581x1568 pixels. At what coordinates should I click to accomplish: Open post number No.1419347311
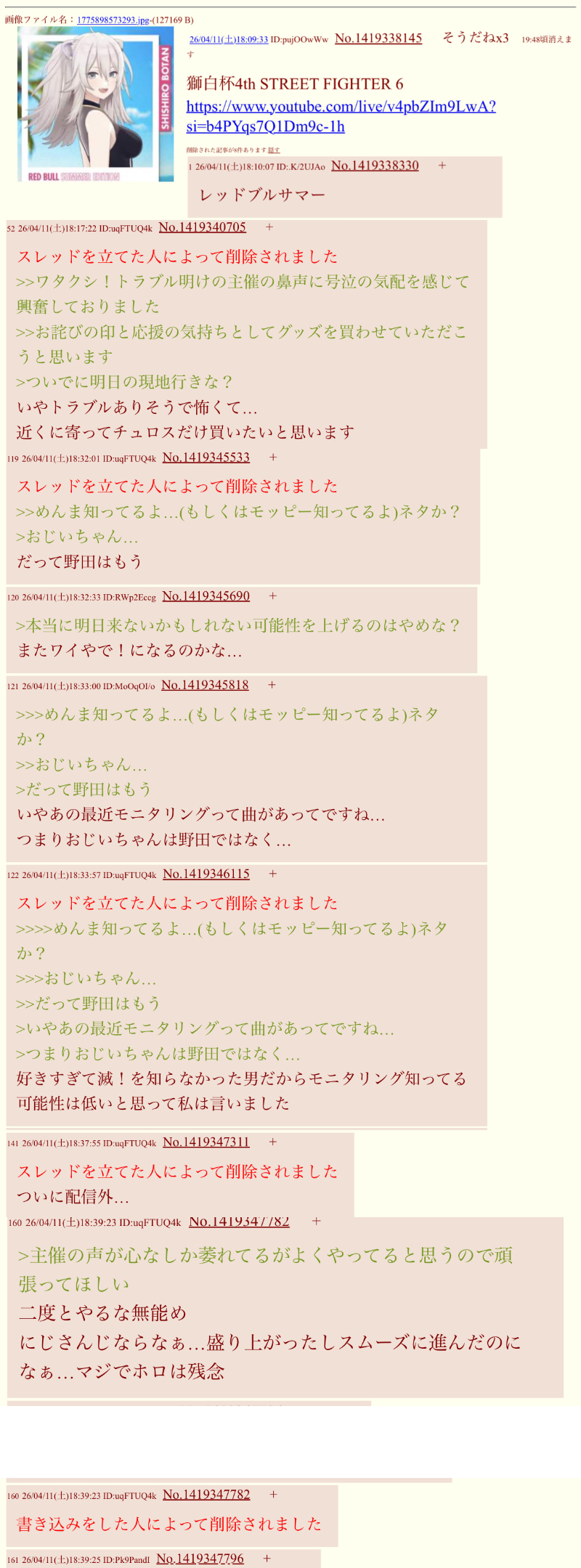[x=206, y=1142]
